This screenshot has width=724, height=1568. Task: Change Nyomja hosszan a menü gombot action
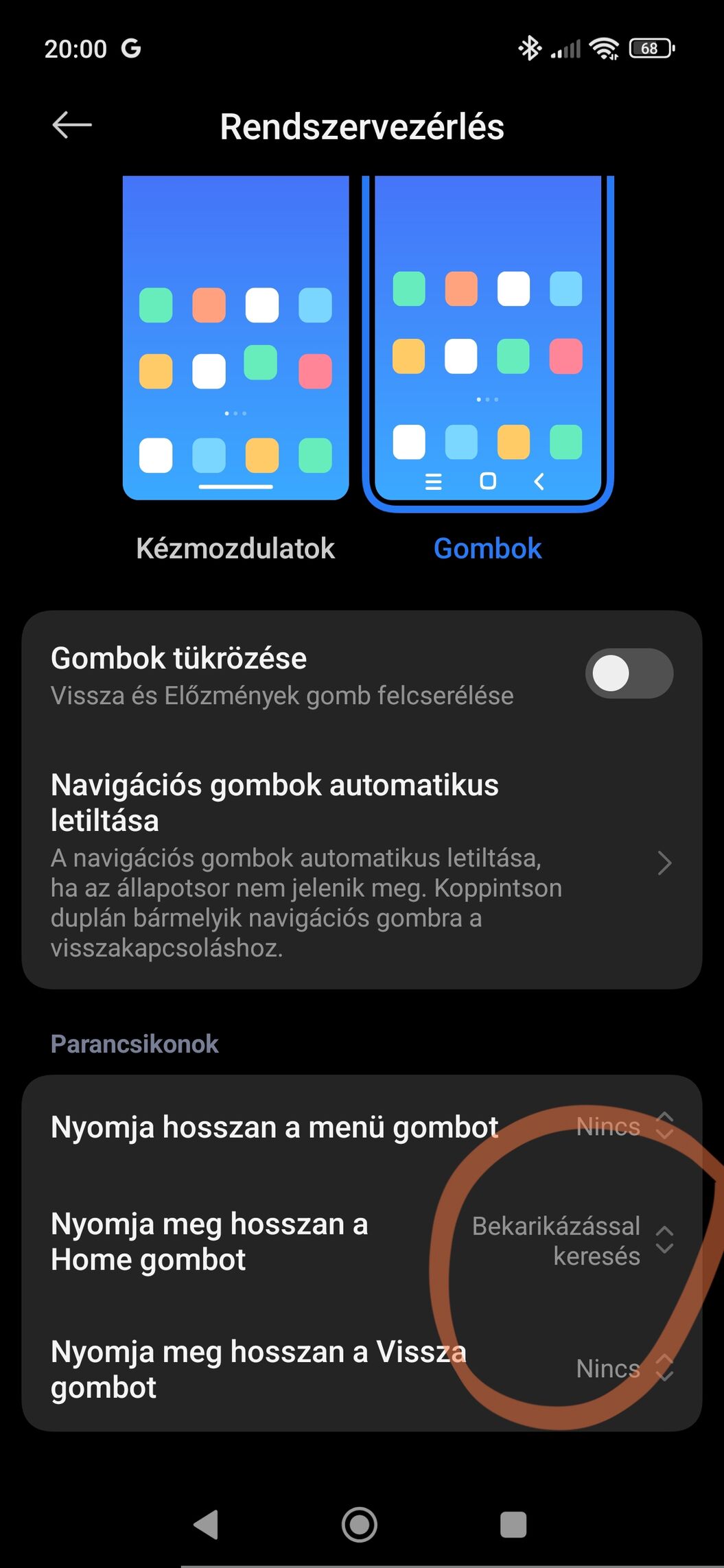point(623,1126)
